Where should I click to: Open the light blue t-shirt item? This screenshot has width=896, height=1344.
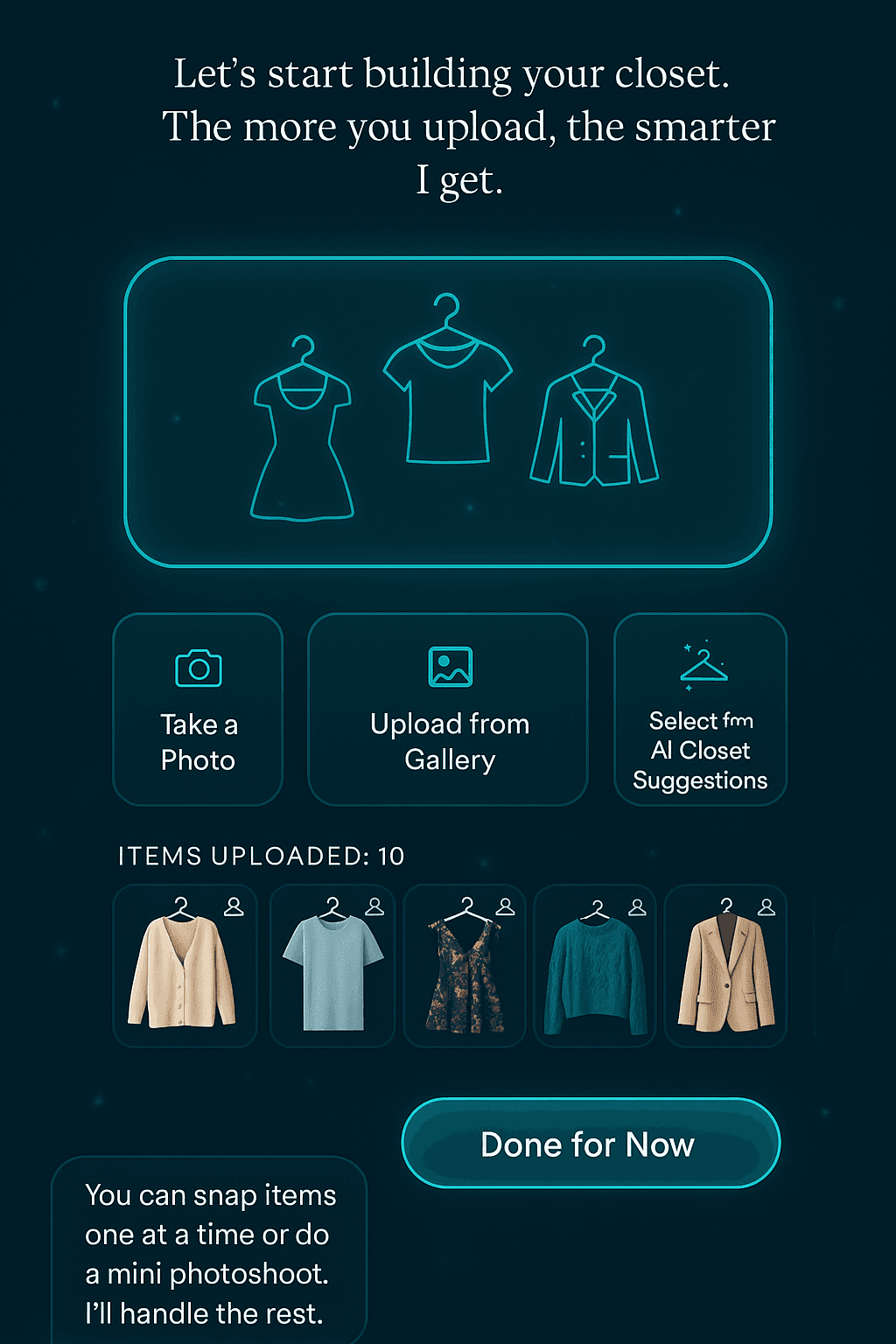point(332,966)
